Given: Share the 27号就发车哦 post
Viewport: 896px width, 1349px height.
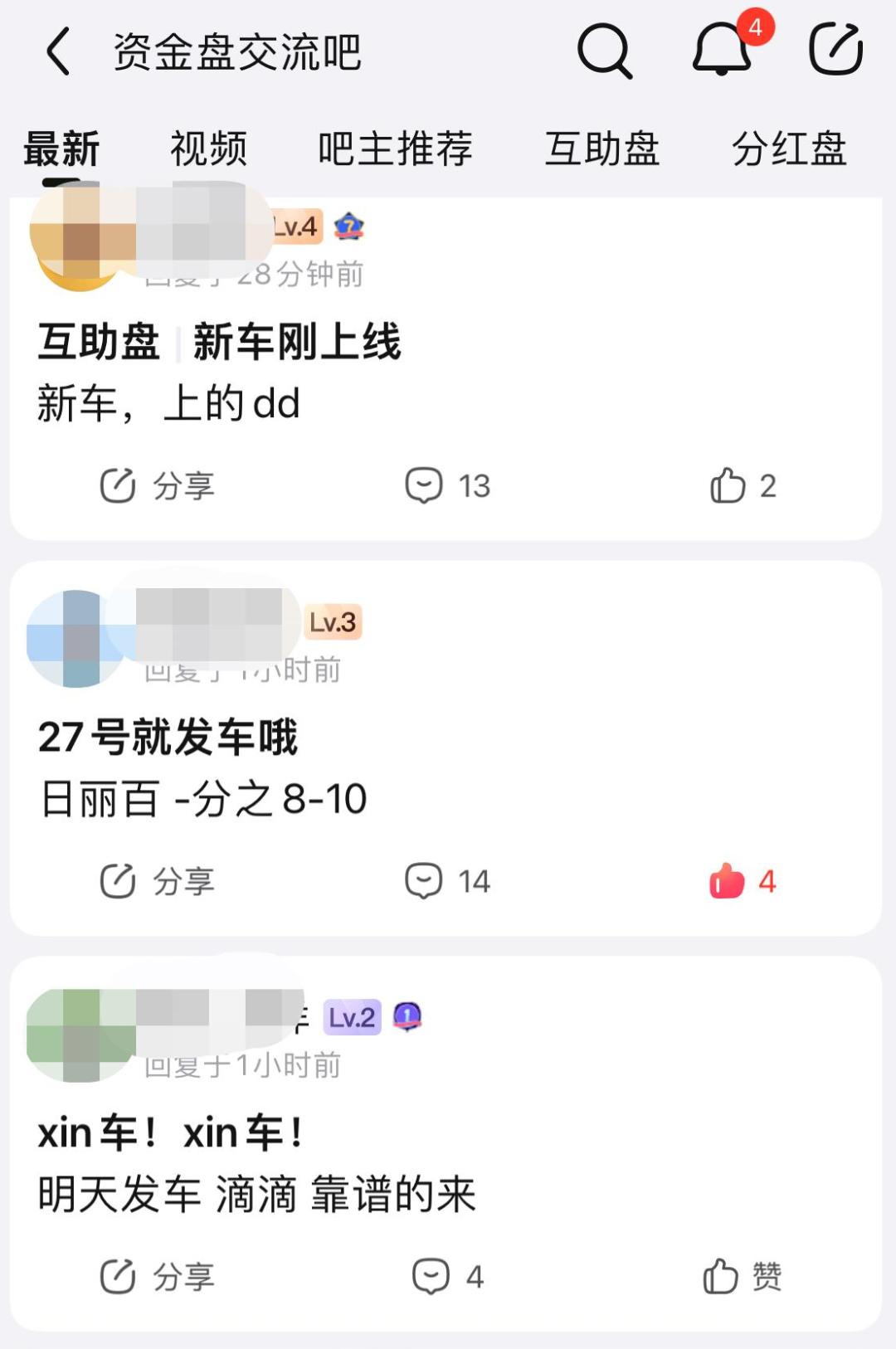Looking at the screenshot, I should (x=156, y=881).
